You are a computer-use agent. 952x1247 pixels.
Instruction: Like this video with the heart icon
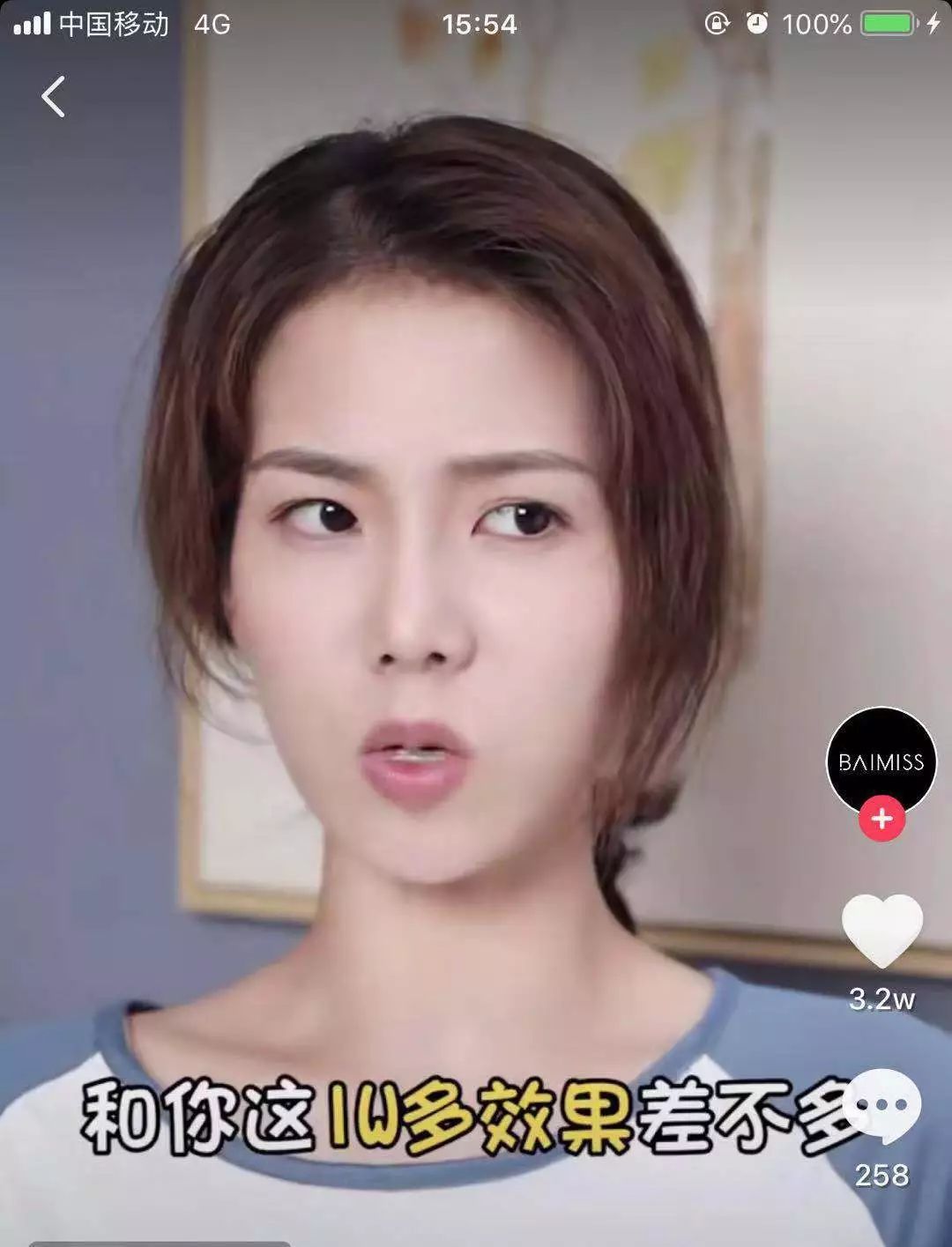pyautogui.click(x=881, y=931)
